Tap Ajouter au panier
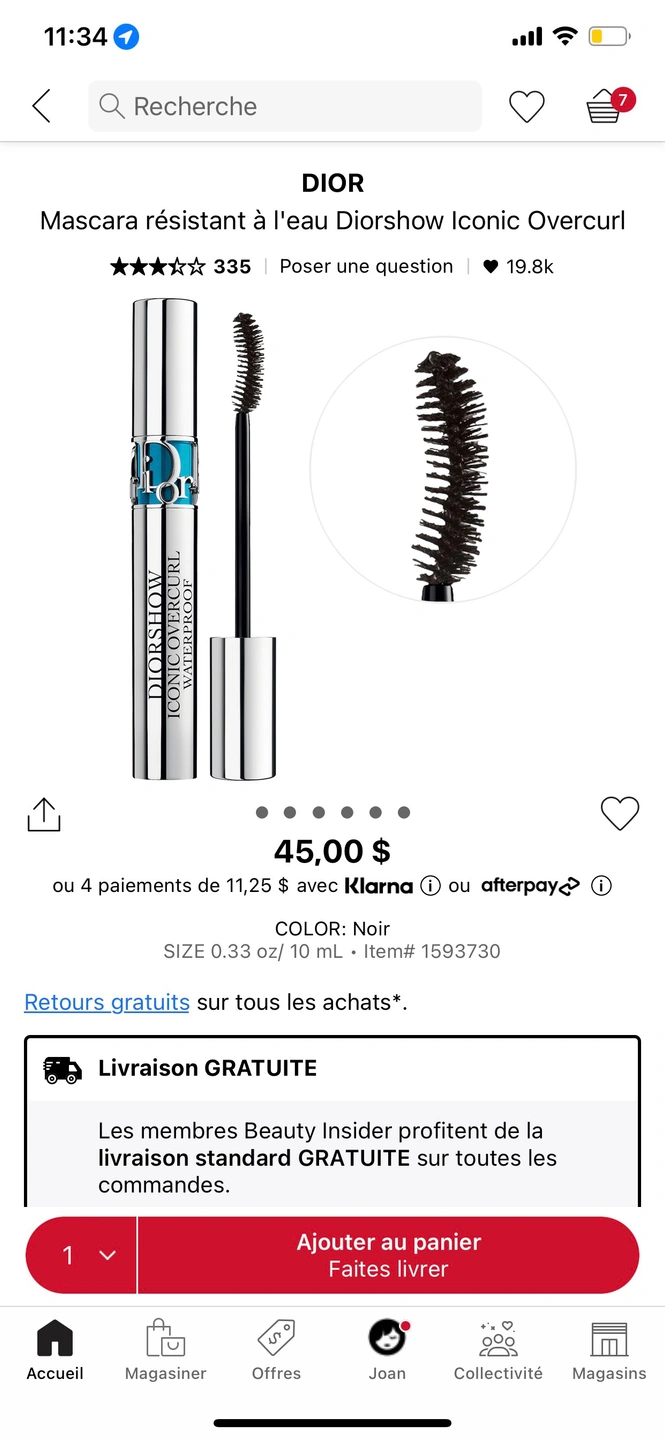The image size is (665, 1440). (389, 1255)
